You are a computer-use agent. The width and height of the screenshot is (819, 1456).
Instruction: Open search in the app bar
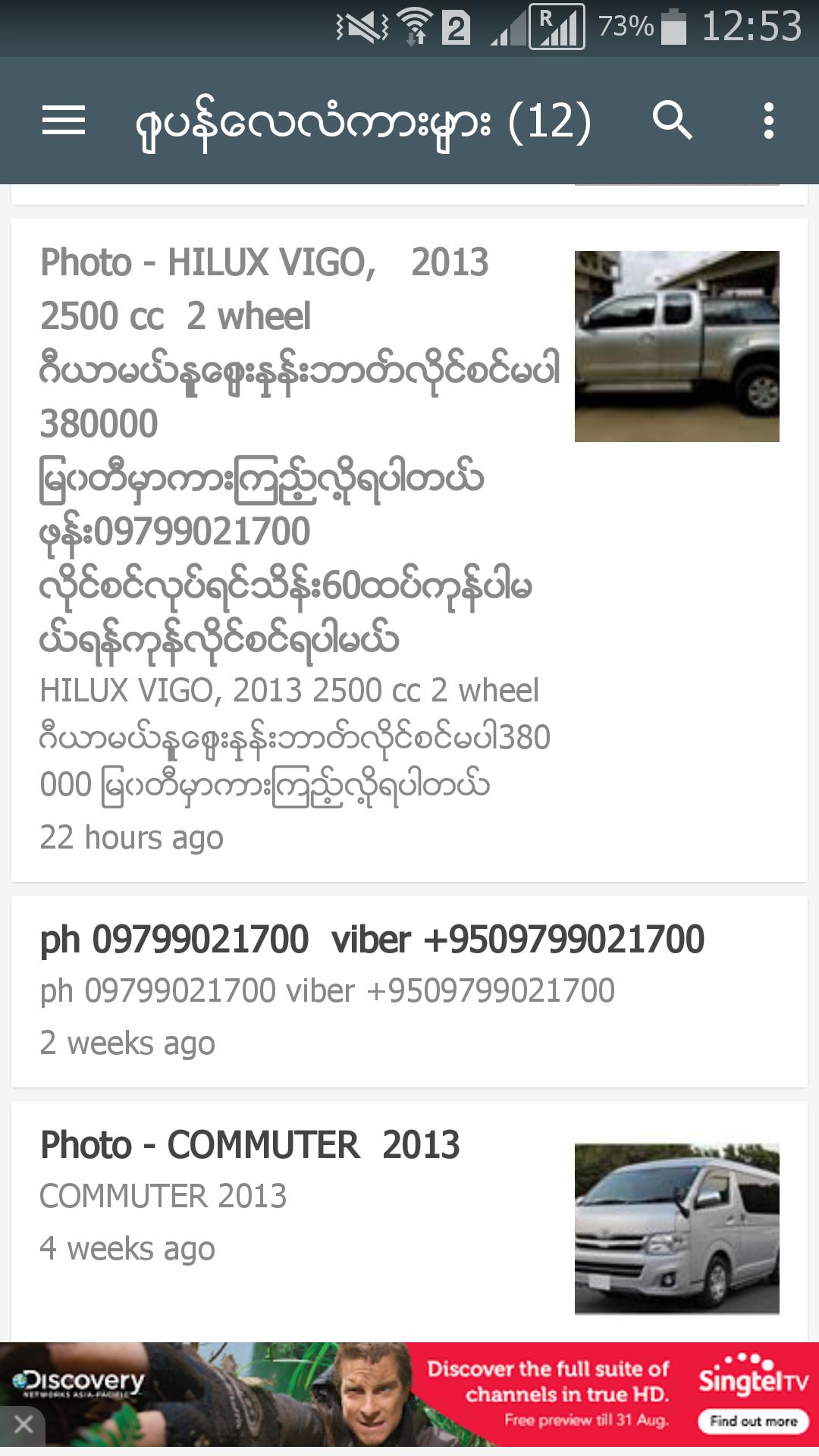pos(672,121)
